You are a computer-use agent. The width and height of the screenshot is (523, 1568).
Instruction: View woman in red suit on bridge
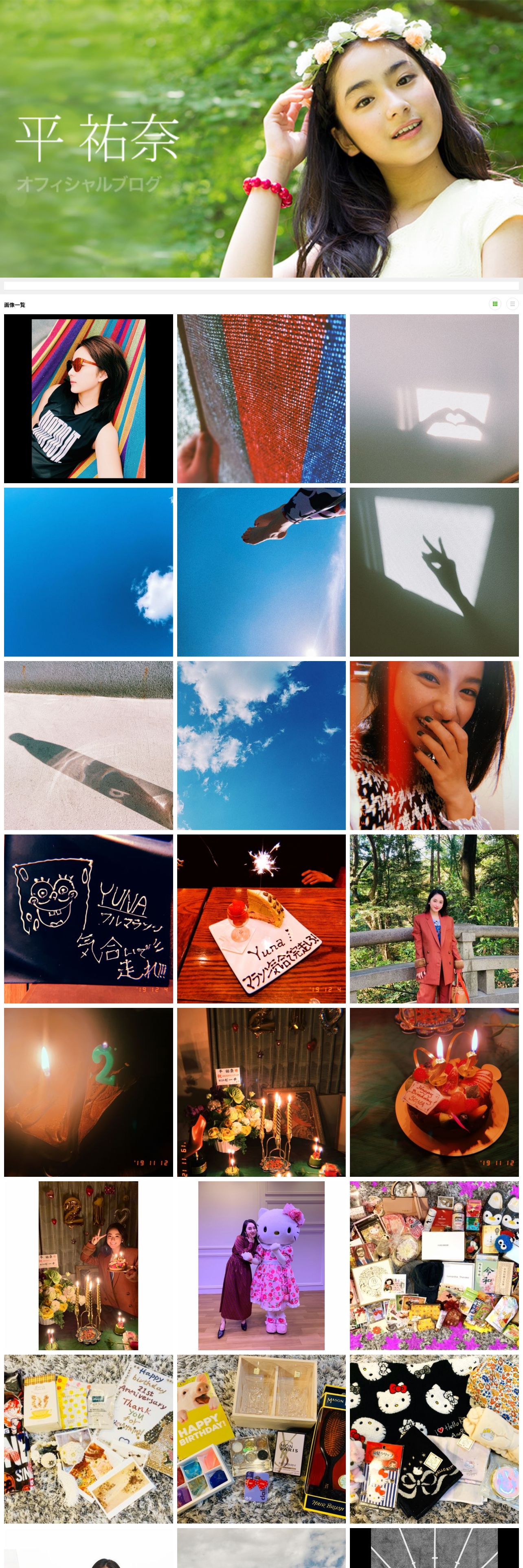[x=433, y=918]
